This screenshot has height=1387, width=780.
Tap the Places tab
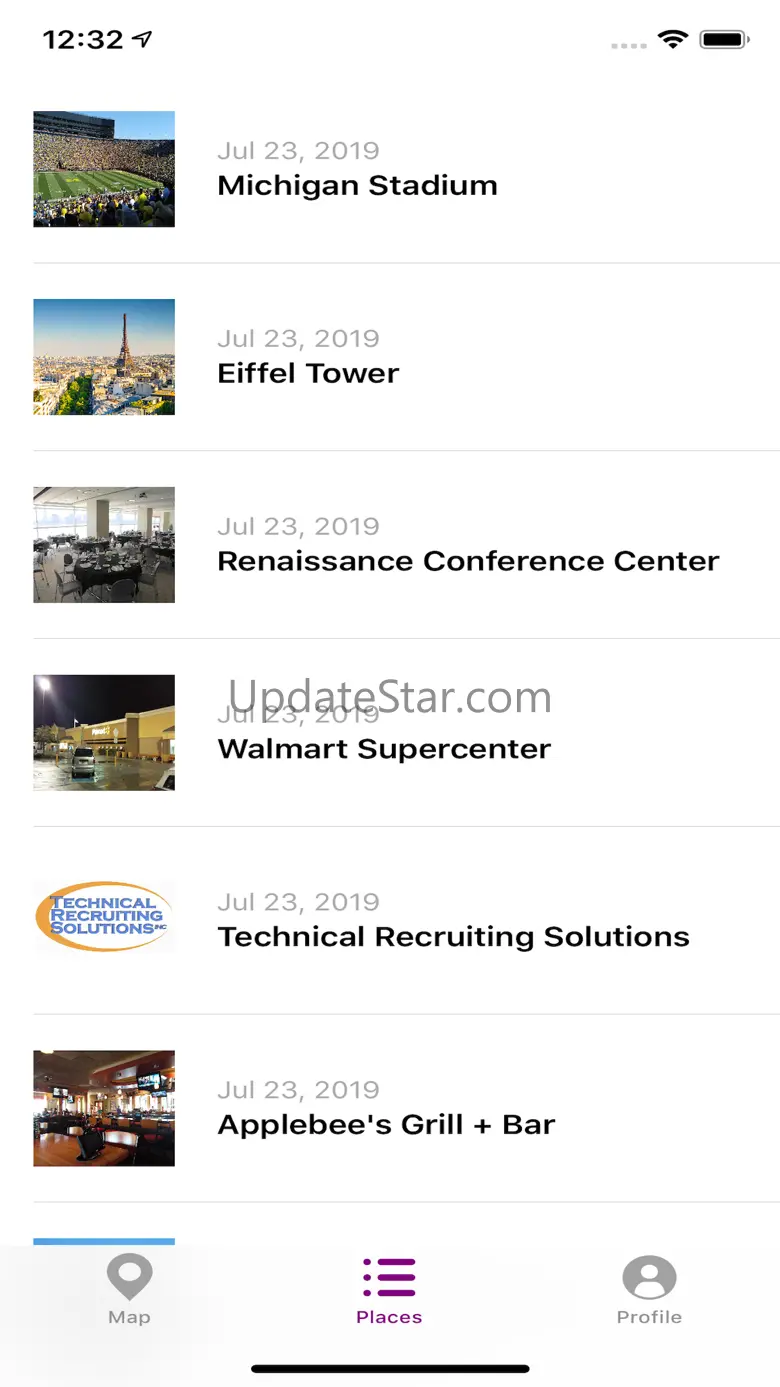click(x=389, y=1290)
